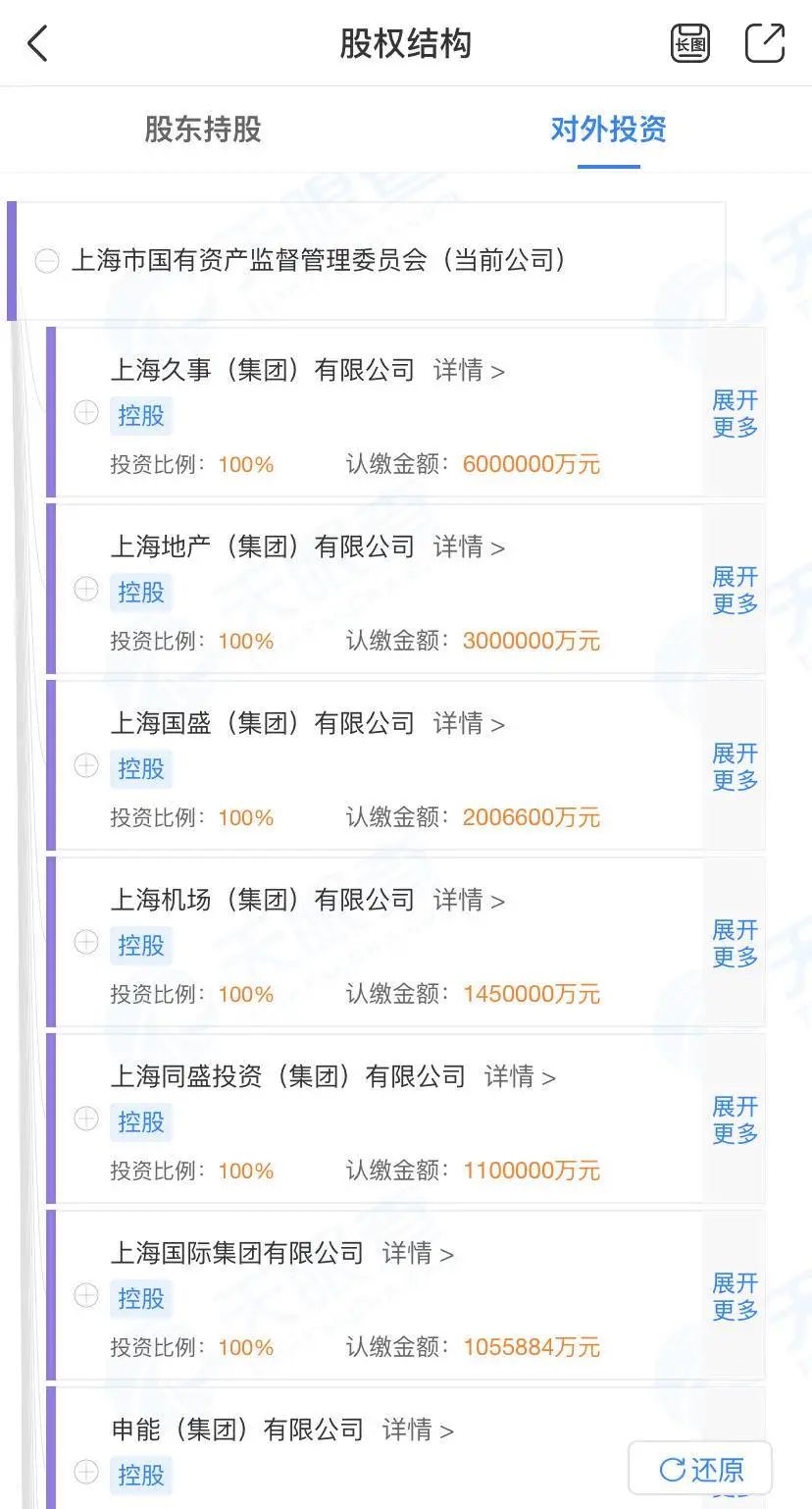Expand more under 上海久事（集团）有限公司
Viewport: 812px width, 1509px height.
[735, 413]
